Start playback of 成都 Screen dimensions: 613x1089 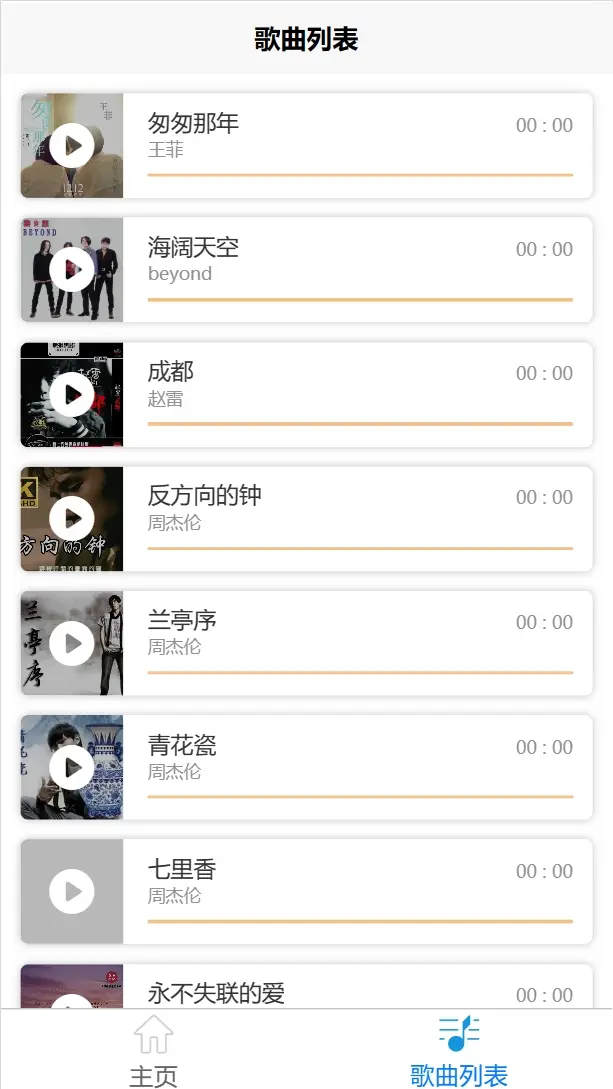(x=72, y=394)
